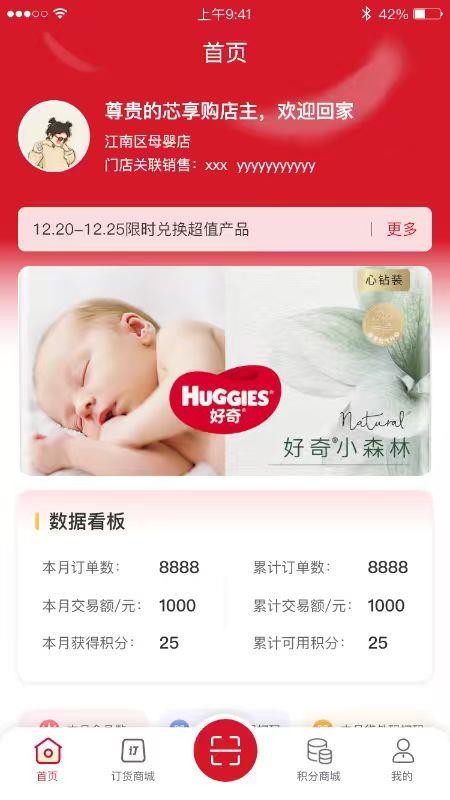Image resolution: width=450 pixels, height=800 pixels.
Task: Select the 首页 tab
Action: point(48,761)
